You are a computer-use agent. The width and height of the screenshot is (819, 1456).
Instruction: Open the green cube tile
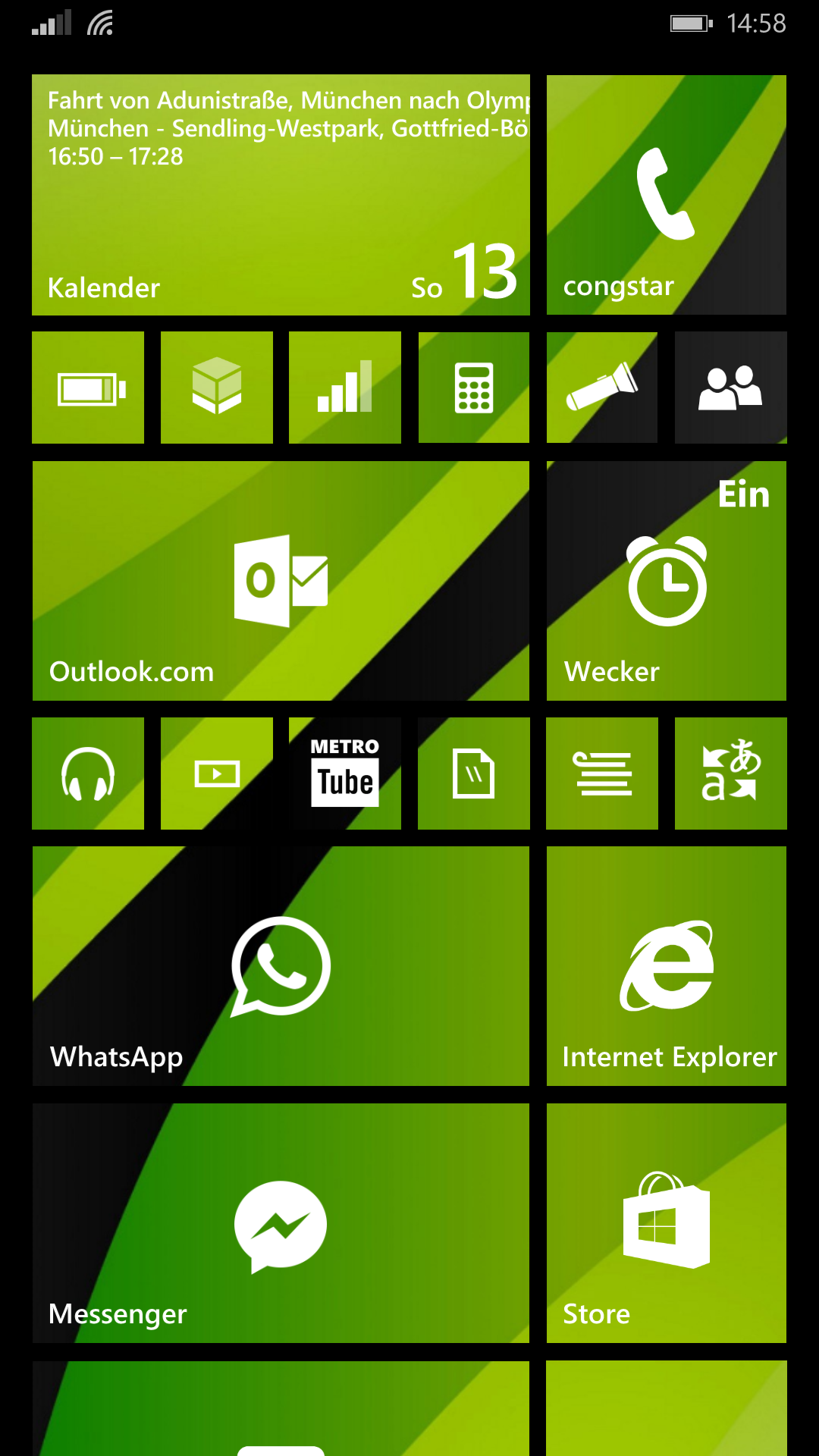(217, 388)
